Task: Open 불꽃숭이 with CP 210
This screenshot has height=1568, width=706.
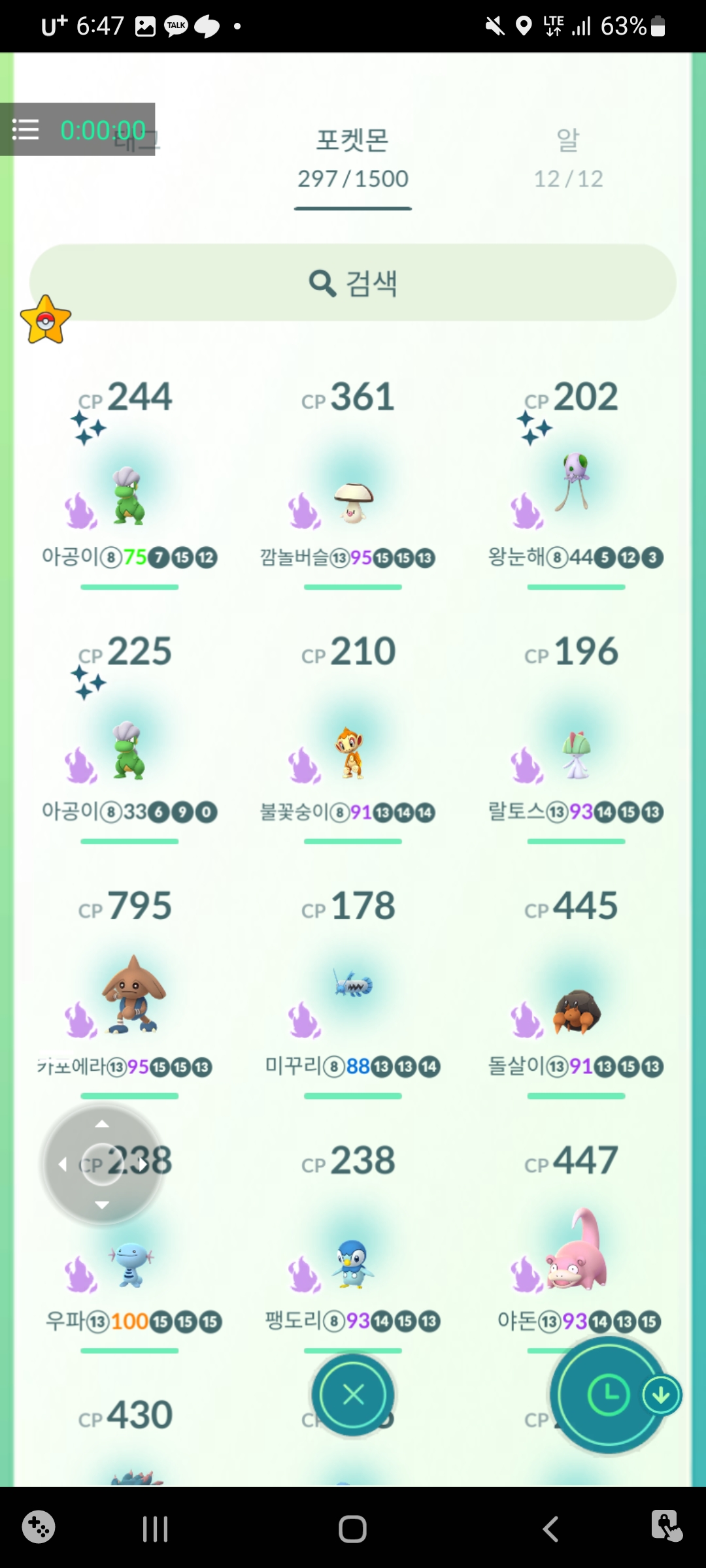Action: (x=352, y=753)
